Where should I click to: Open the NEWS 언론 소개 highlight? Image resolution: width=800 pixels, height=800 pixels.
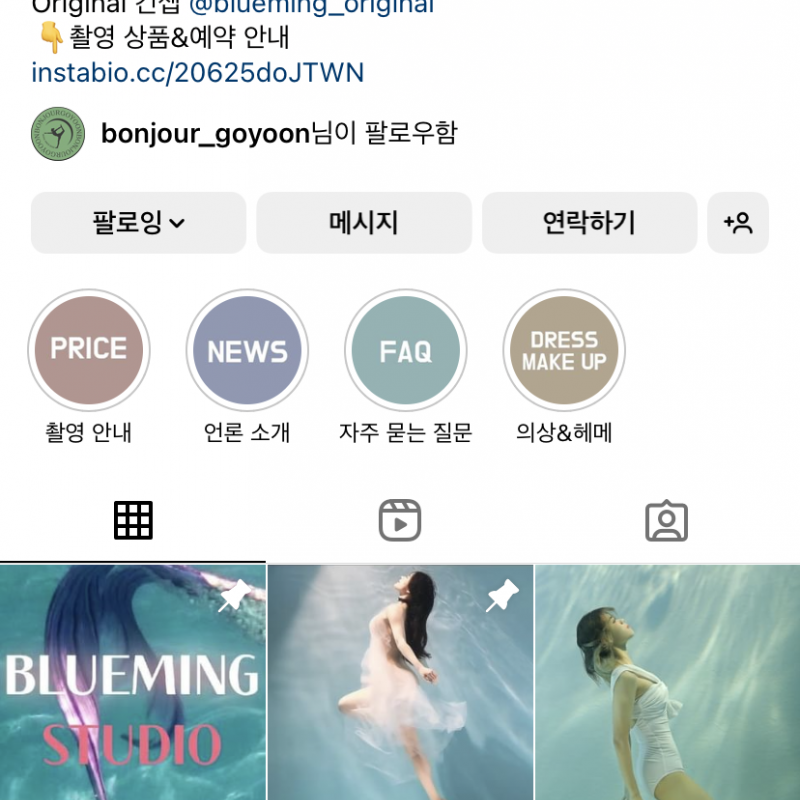click(247, 351)
